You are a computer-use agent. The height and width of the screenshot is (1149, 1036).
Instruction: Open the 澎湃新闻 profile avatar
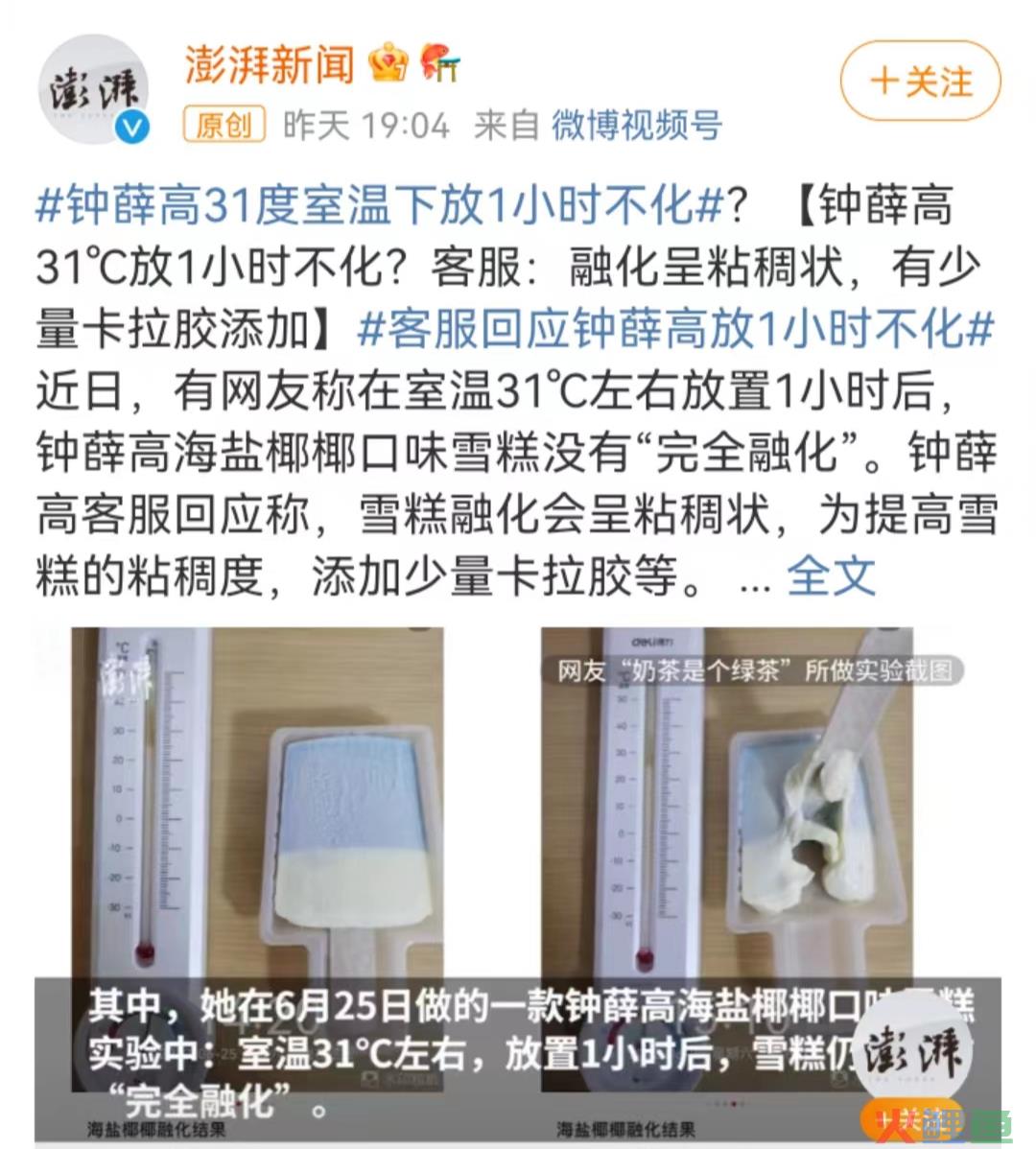95,91
